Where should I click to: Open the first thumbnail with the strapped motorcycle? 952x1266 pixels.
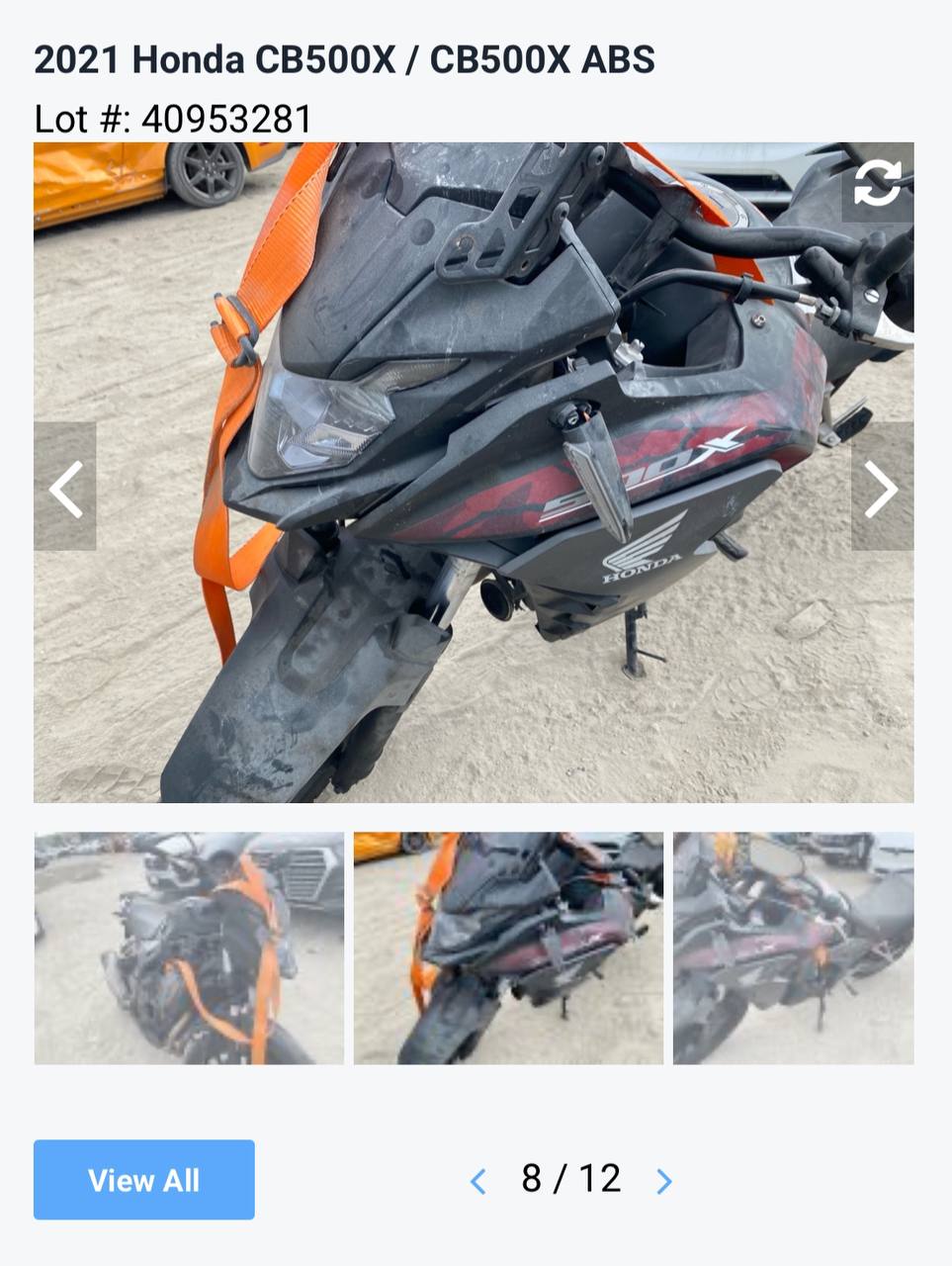coord(189,948)
